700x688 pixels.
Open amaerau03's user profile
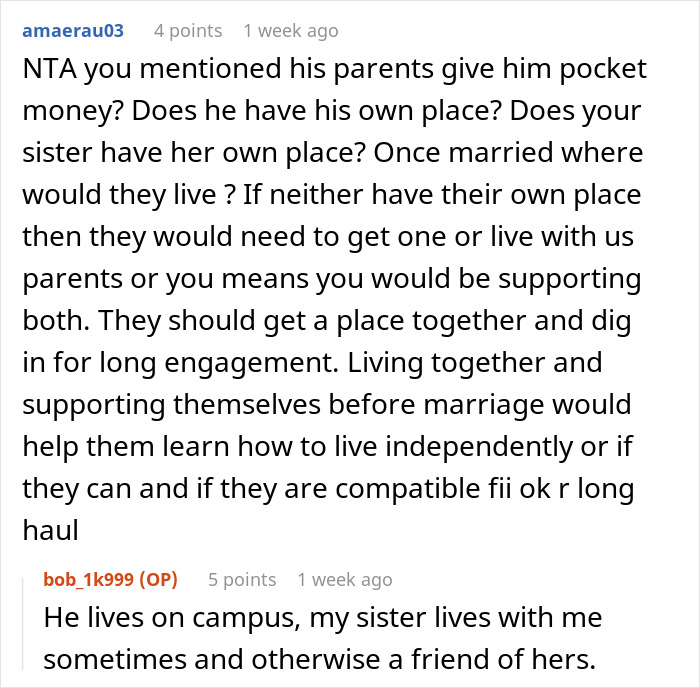click(x=71, y=30)
